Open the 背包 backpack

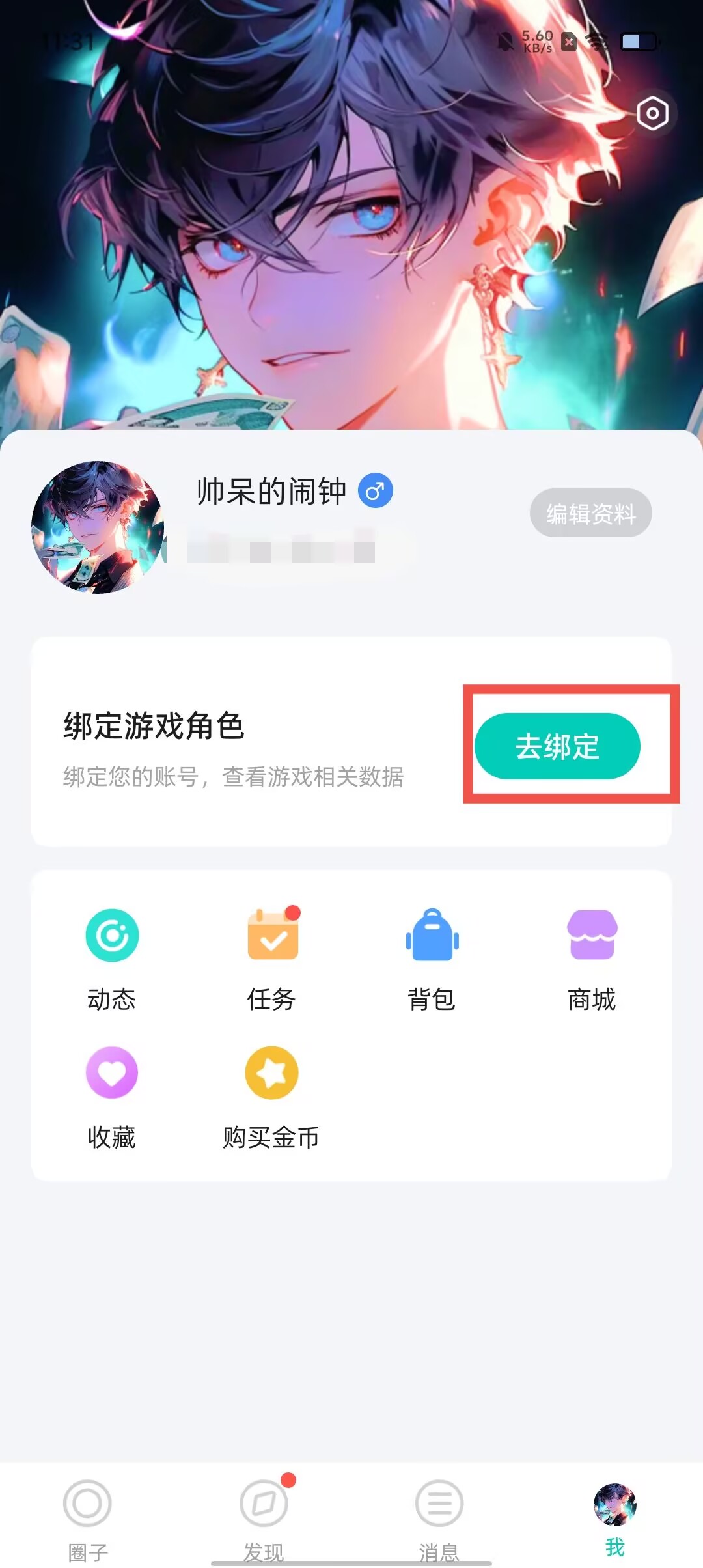[x=432, y=959]
